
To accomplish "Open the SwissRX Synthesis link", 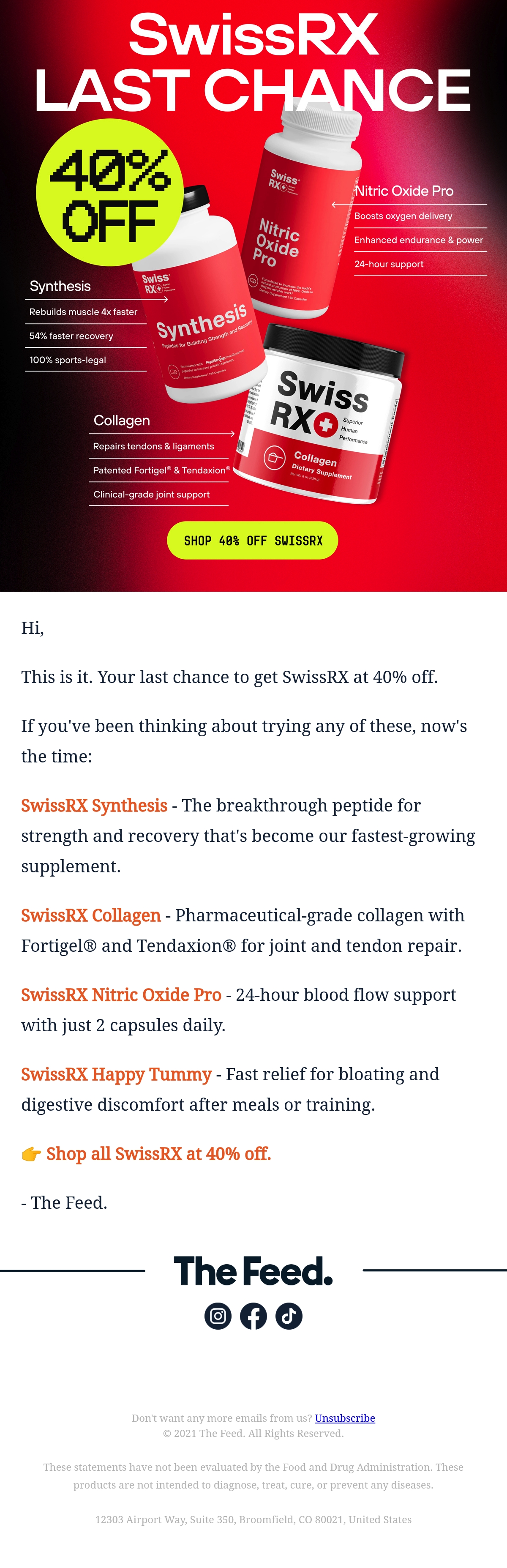I will coord(94,805).
